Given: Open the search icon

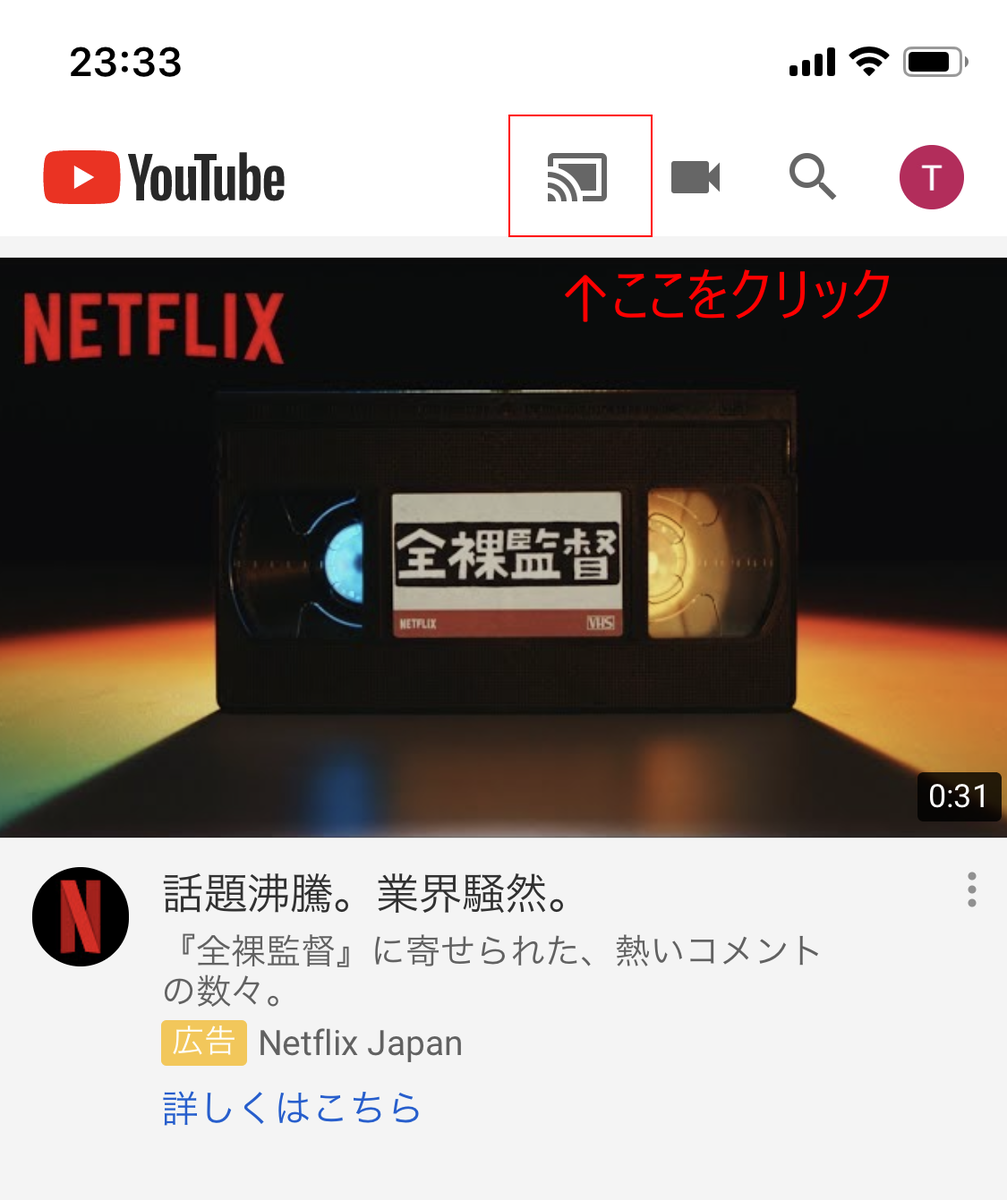Looking at the screenshot, I should coord(812,176).
